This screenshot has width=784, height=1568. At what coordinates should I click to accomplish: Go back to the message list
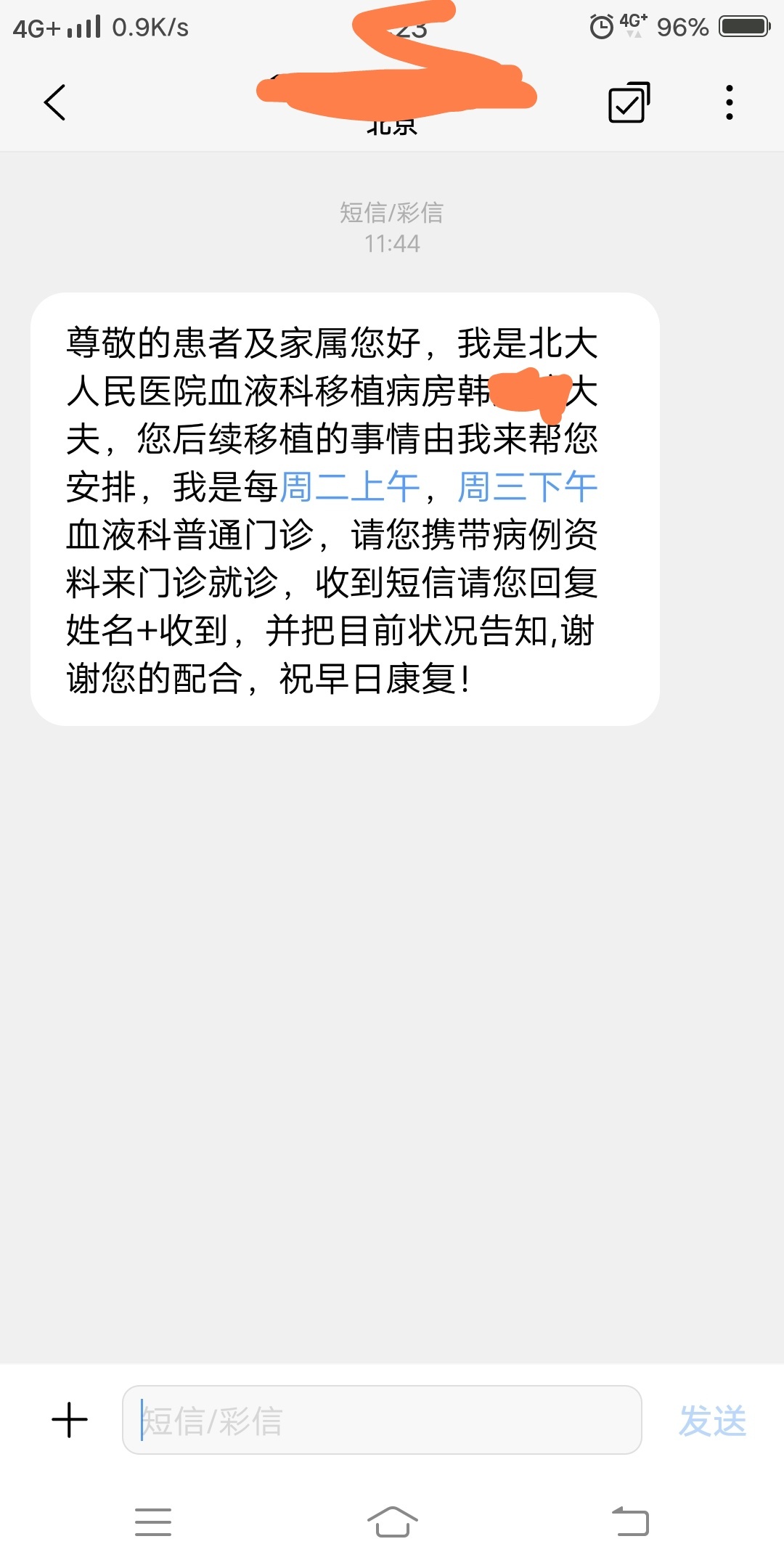(55, 102)
